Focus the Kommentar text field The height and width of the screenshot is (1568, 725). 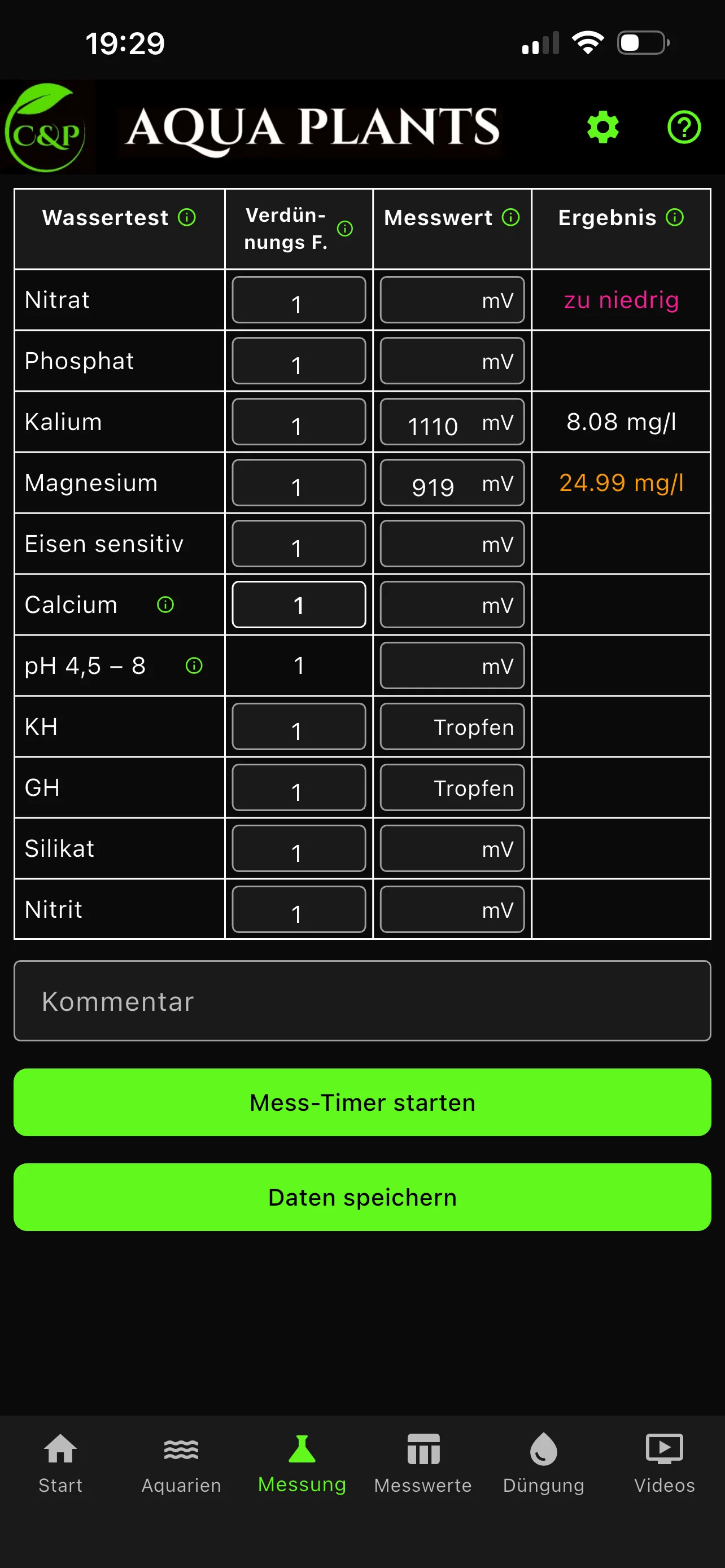tap(362, 1001)
